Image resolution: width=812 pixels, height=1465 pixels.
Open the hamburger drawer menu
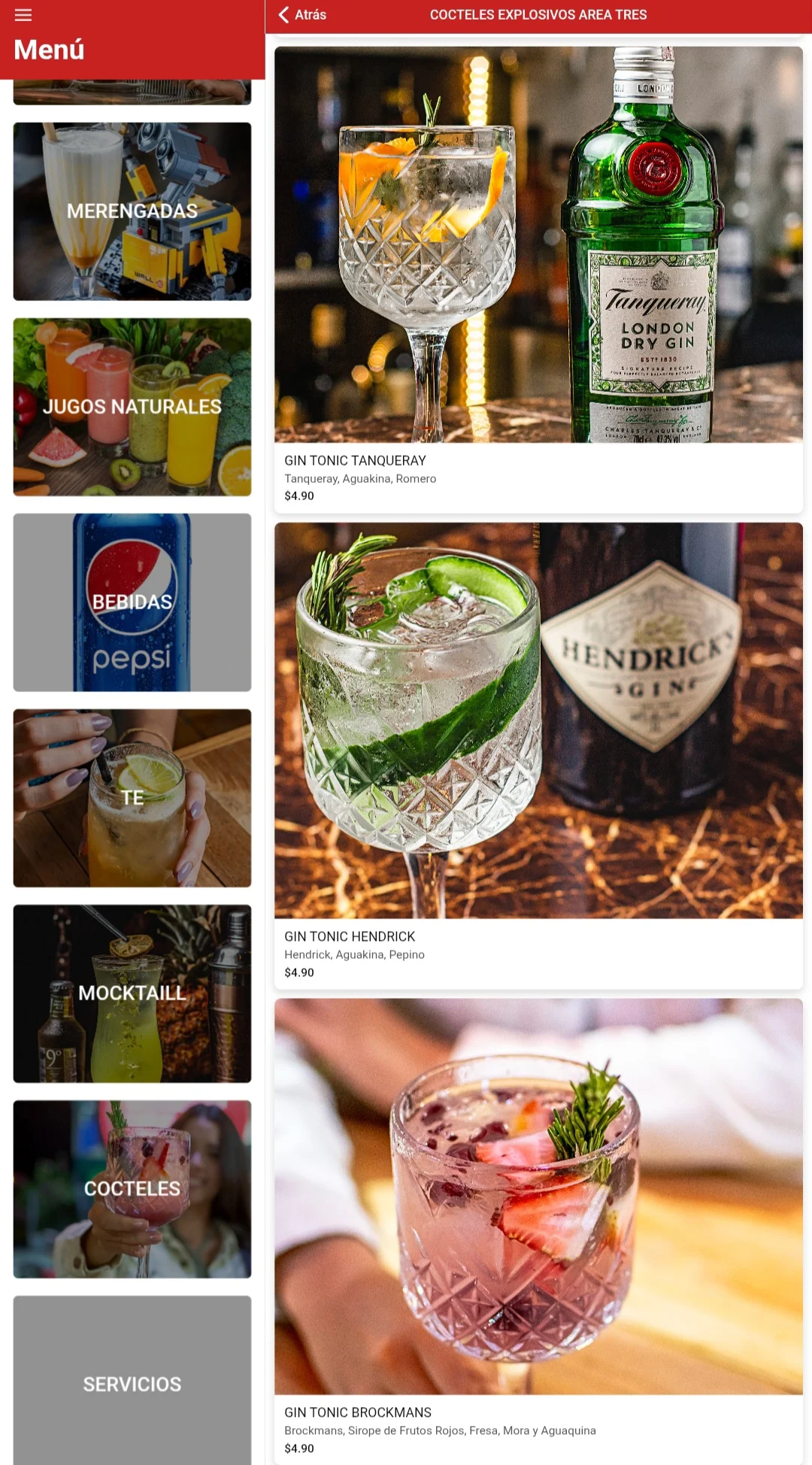[23, 15]
